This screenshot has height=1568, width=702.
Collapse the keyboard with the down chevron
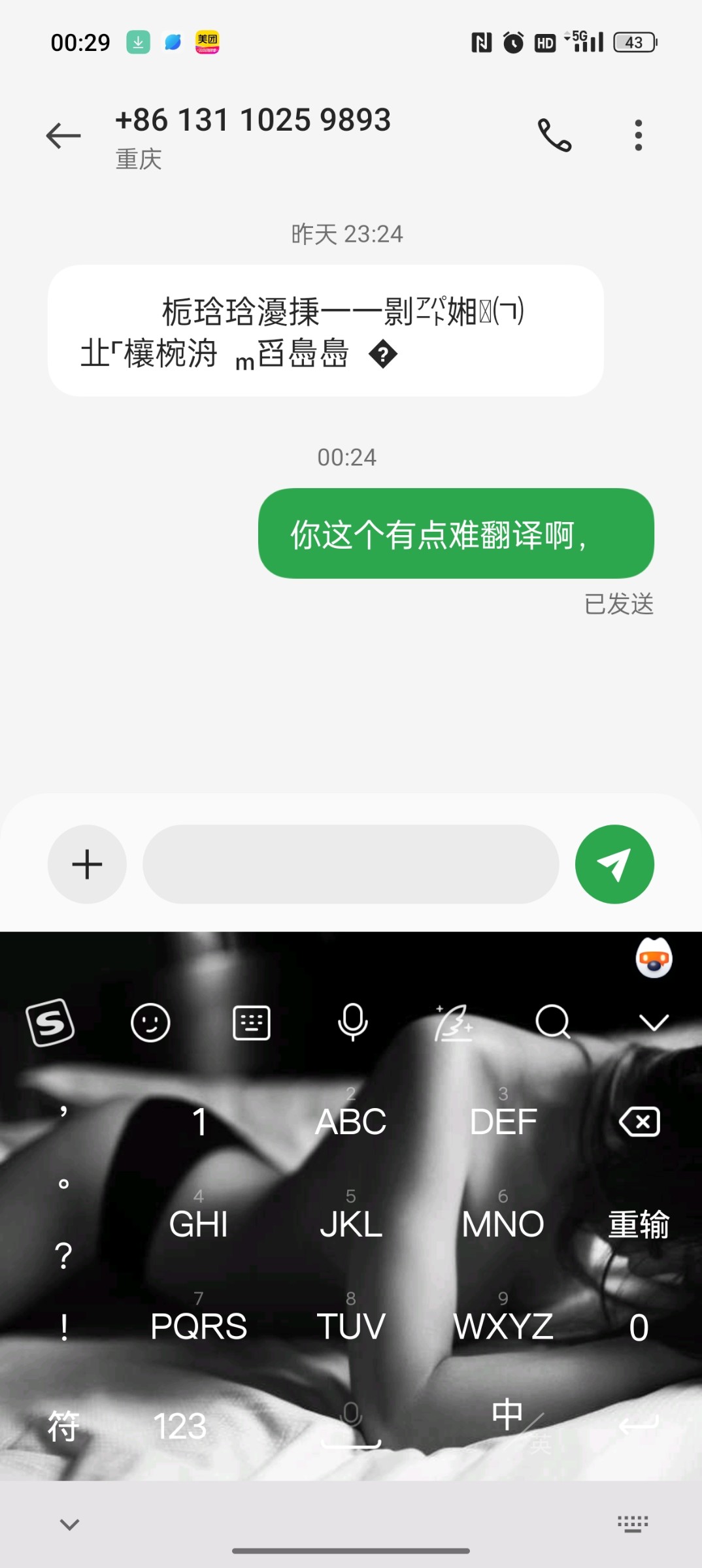(x=654, y=1022)
